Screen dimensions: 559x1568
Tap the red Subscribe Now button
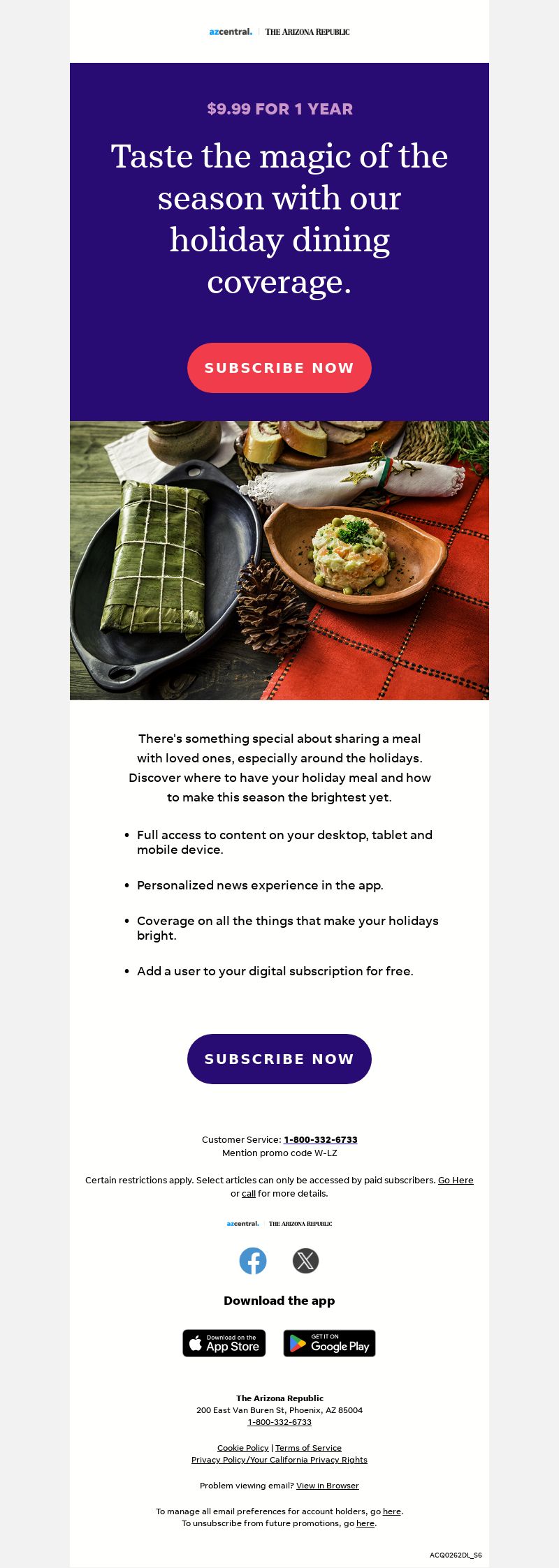pos(279,368)
